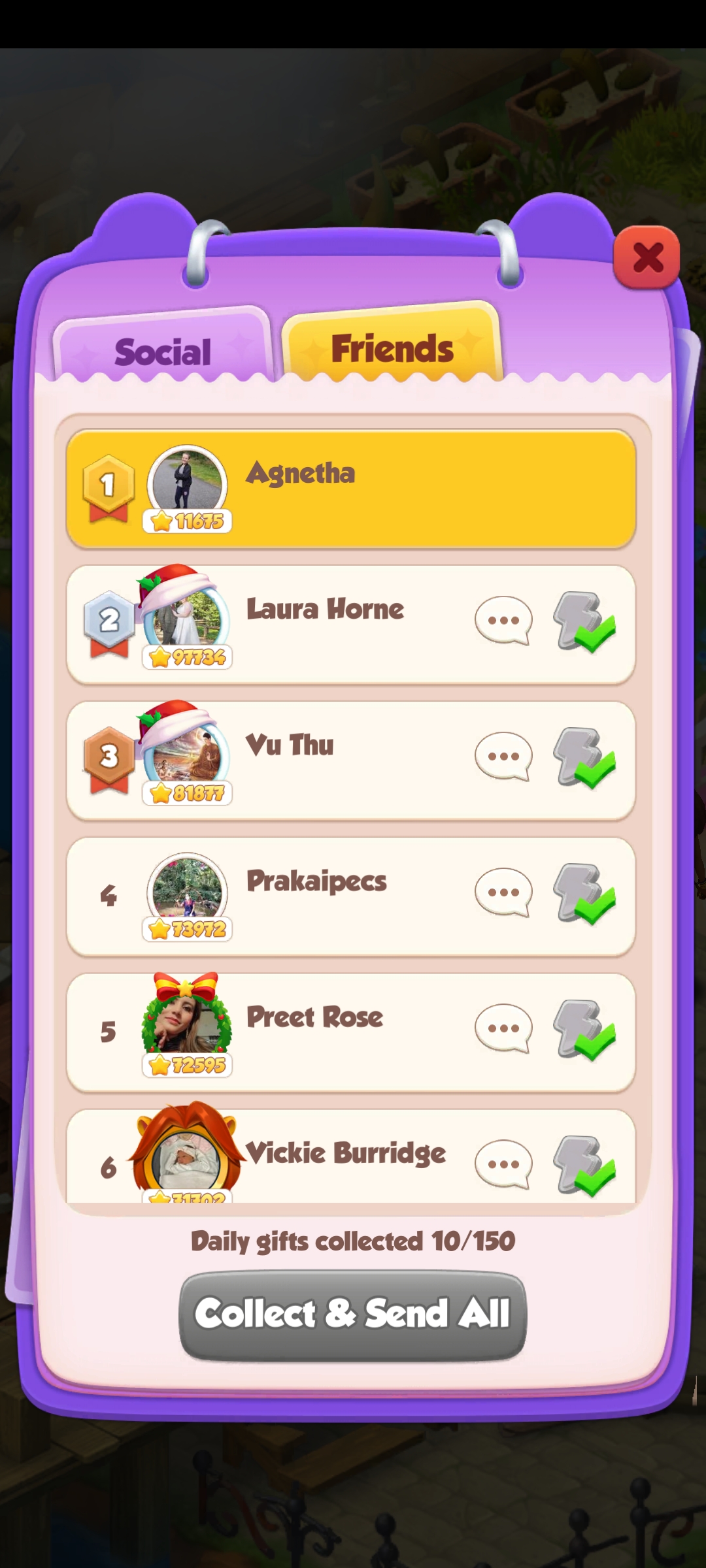Tap energy gift icon for Laura Horne
This screenshot has height=1568, width=706.
pos(583,622)
